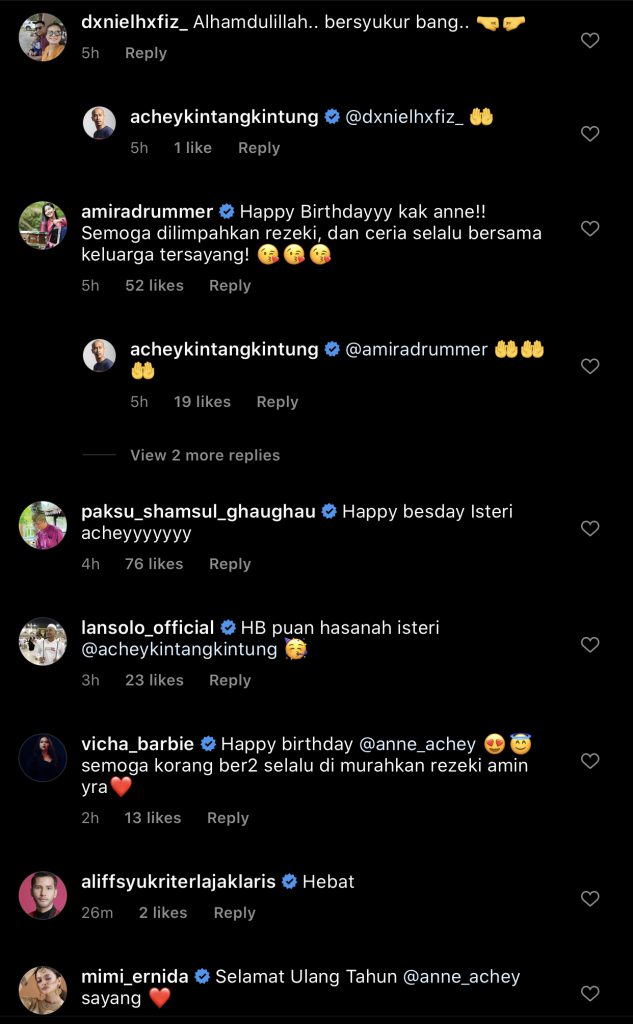
Task: Open the @acheykintangkintung mention in lansolo_official's comment
Action: (x=179, y=650)
